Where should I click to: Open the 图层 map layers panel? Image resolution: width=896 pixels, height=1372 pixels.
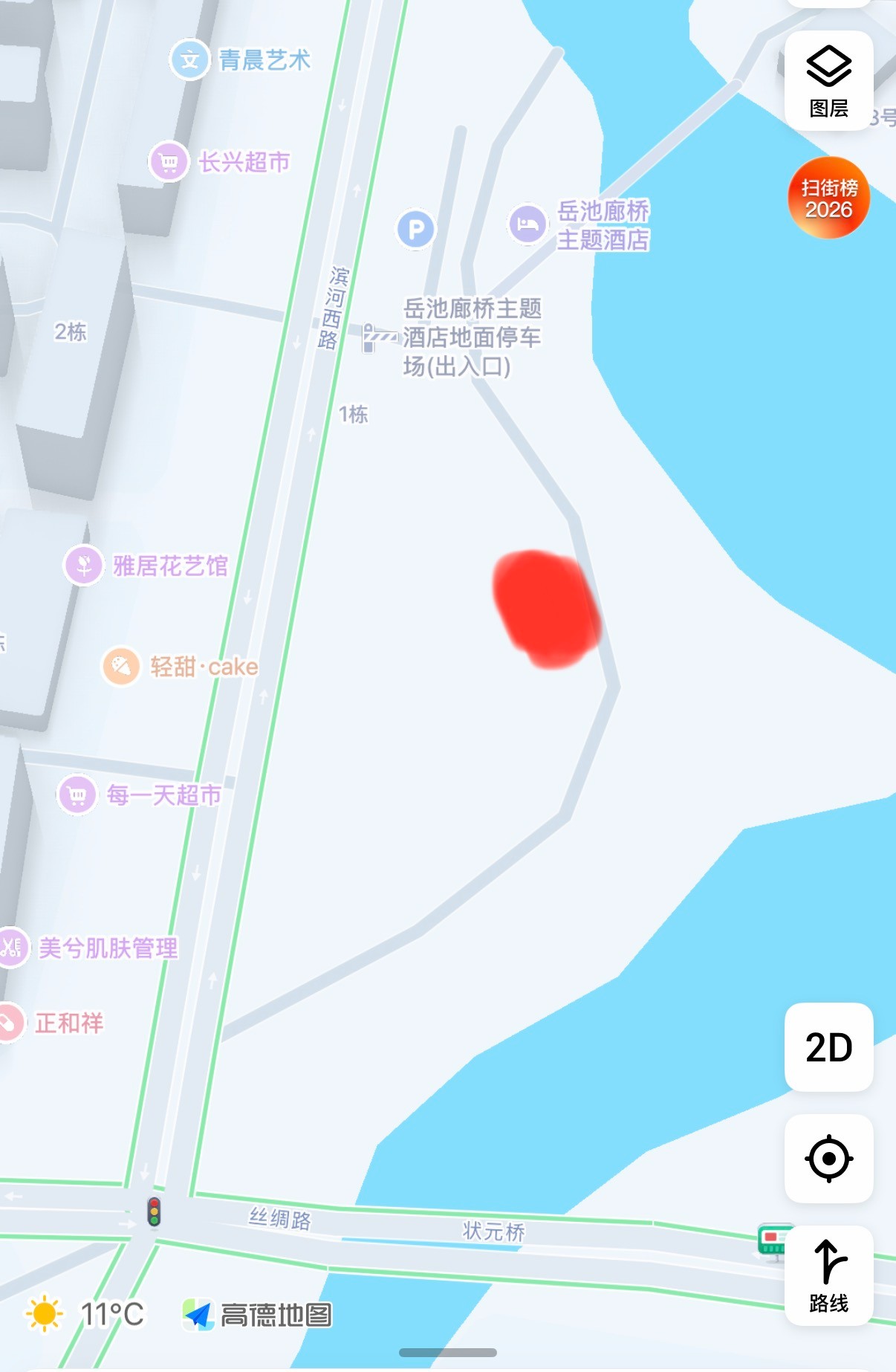(828, 81)
